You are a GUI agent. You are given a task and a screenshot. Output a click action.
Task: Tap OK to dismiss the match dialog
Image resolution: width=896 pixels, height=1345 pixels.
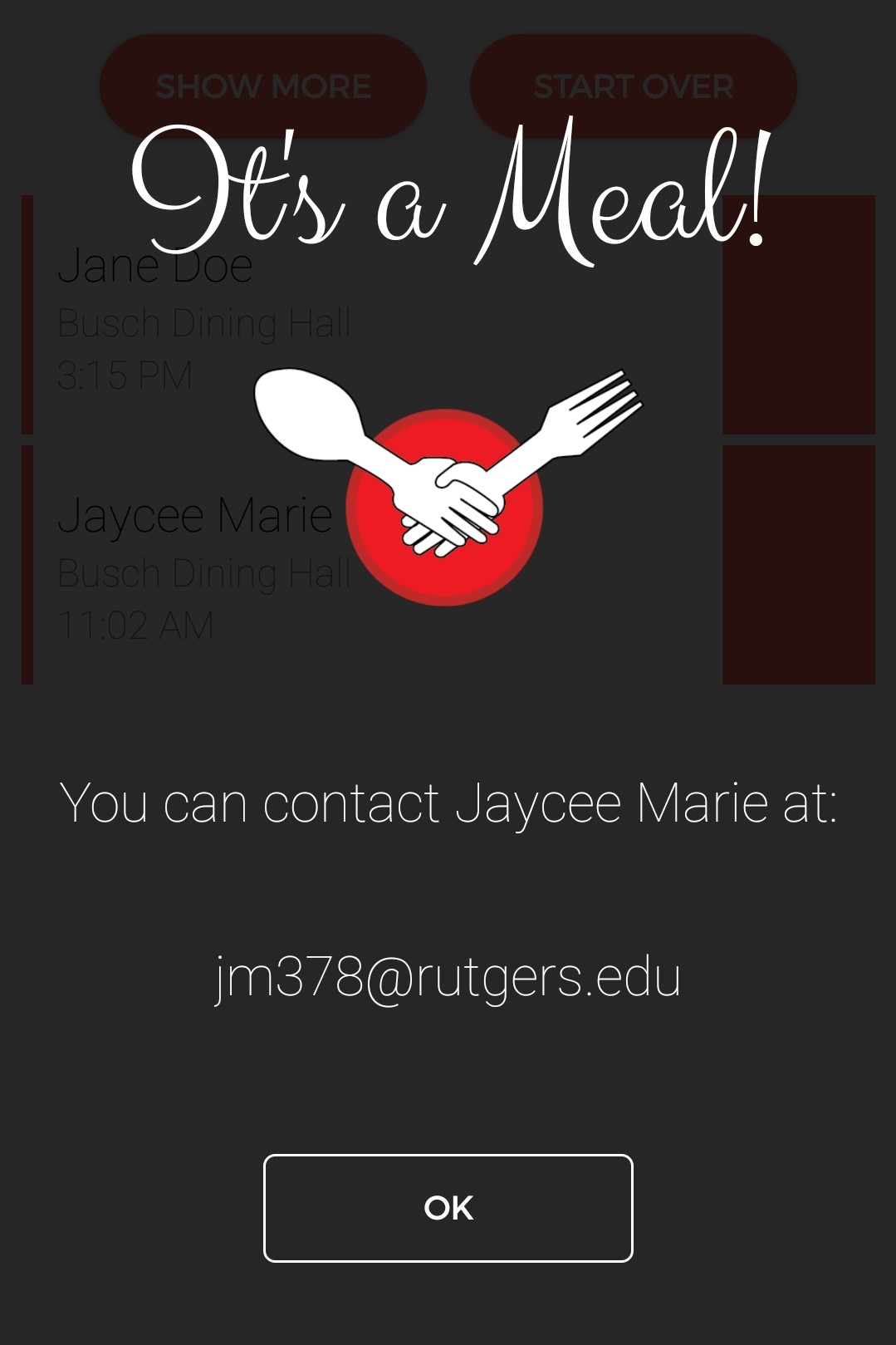tap(448, 1208)
